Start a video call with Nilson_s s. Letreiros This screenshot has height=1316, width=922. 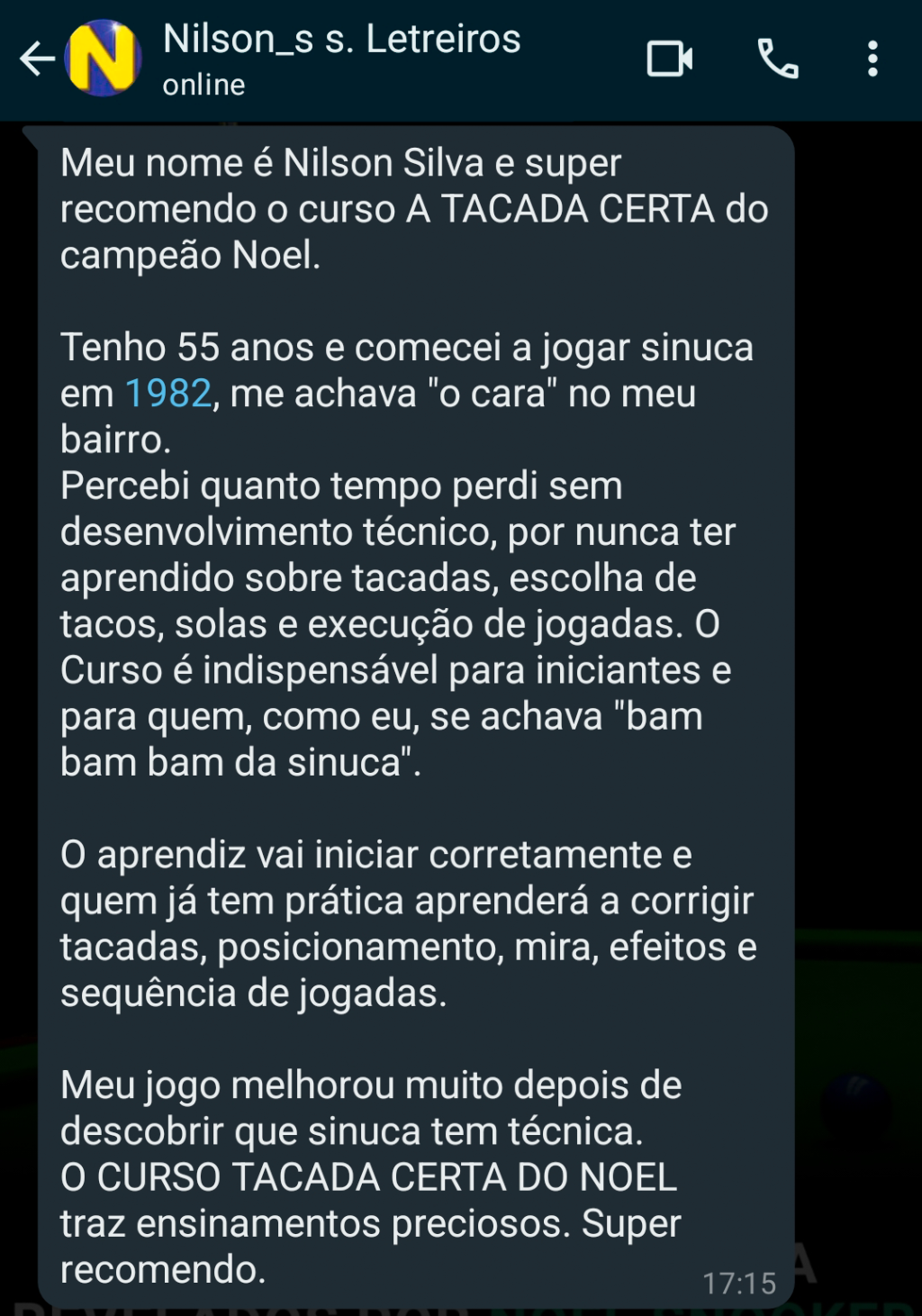(669, 59)
